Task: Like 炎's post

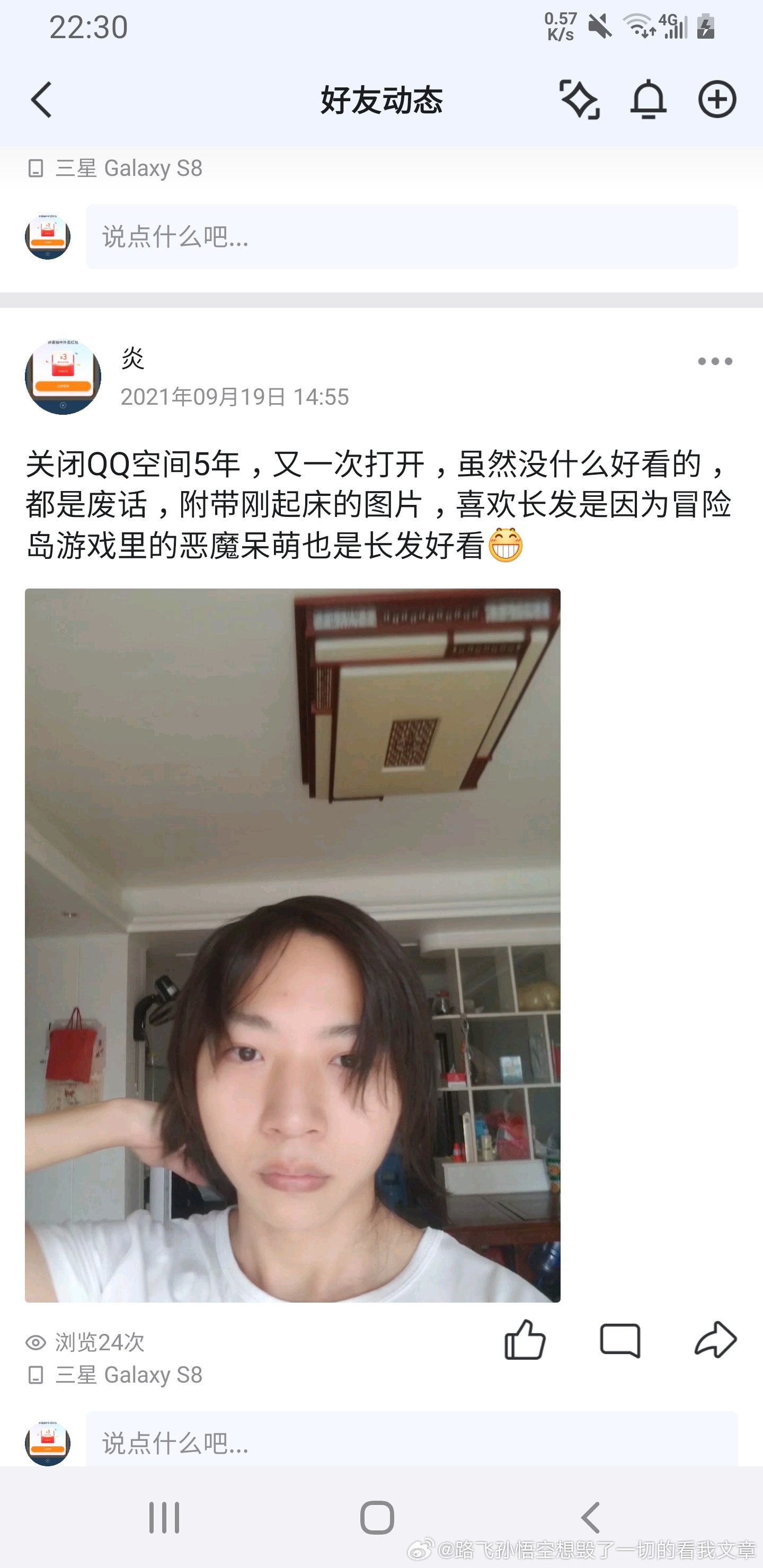Action: tap(524, 1340)
